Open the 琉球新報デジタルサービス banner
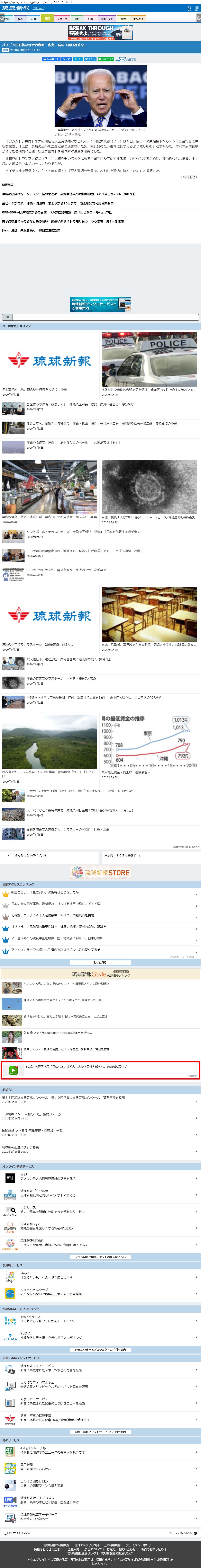201x1568 pixels. point(101,304)
